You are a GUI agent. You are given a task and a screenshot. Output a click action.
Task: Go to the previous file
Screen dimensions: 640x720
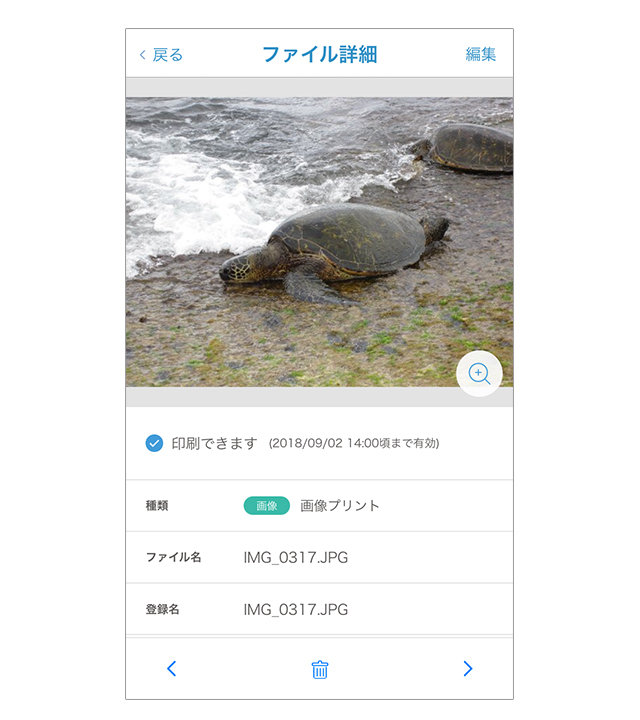[x=171, y=669]
